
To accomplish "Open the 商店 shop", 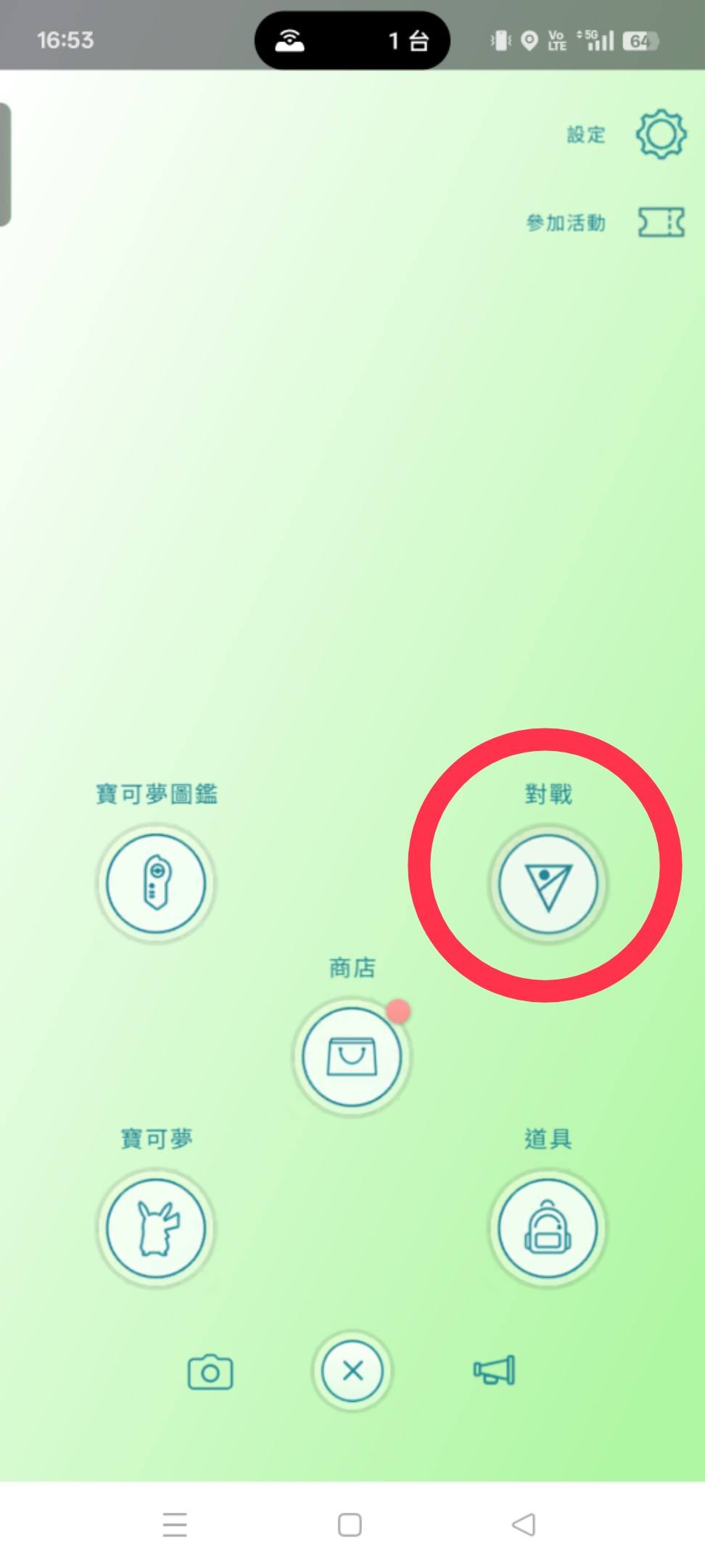I will click(x=352, y=1056).
